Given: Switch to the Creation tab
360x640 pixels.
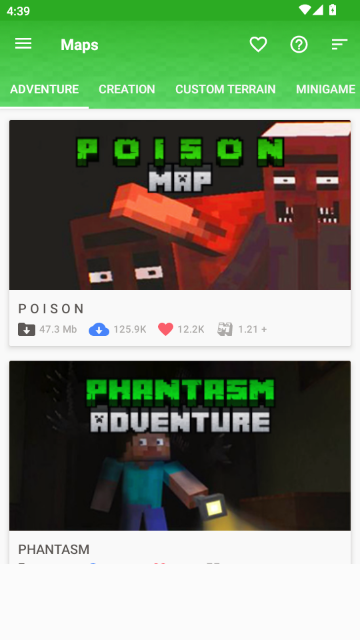Looking at the screenshot, I should pos(127,89).
